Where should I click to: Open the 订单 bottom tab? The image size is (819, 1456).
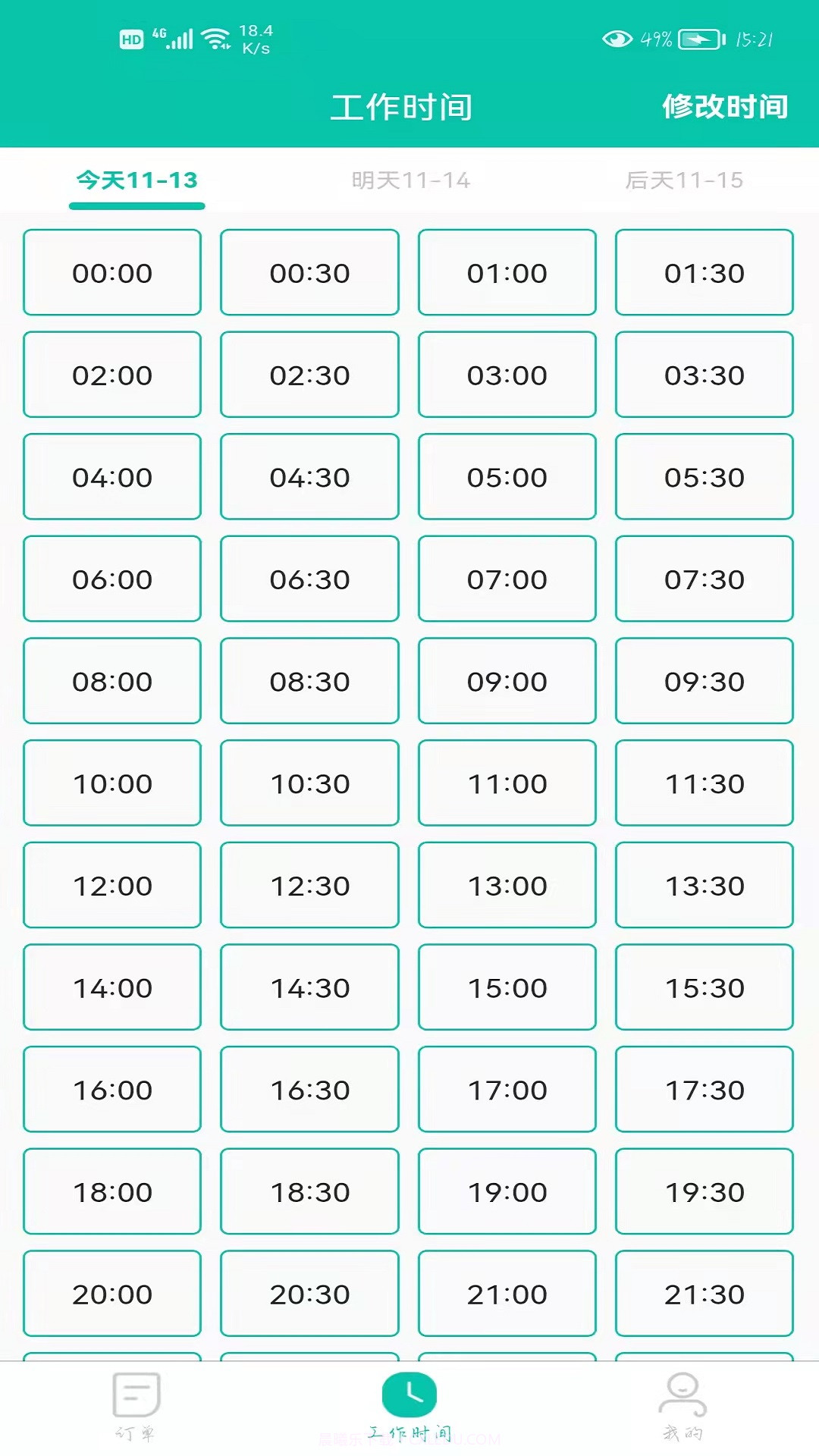(x=136, y=1405)
